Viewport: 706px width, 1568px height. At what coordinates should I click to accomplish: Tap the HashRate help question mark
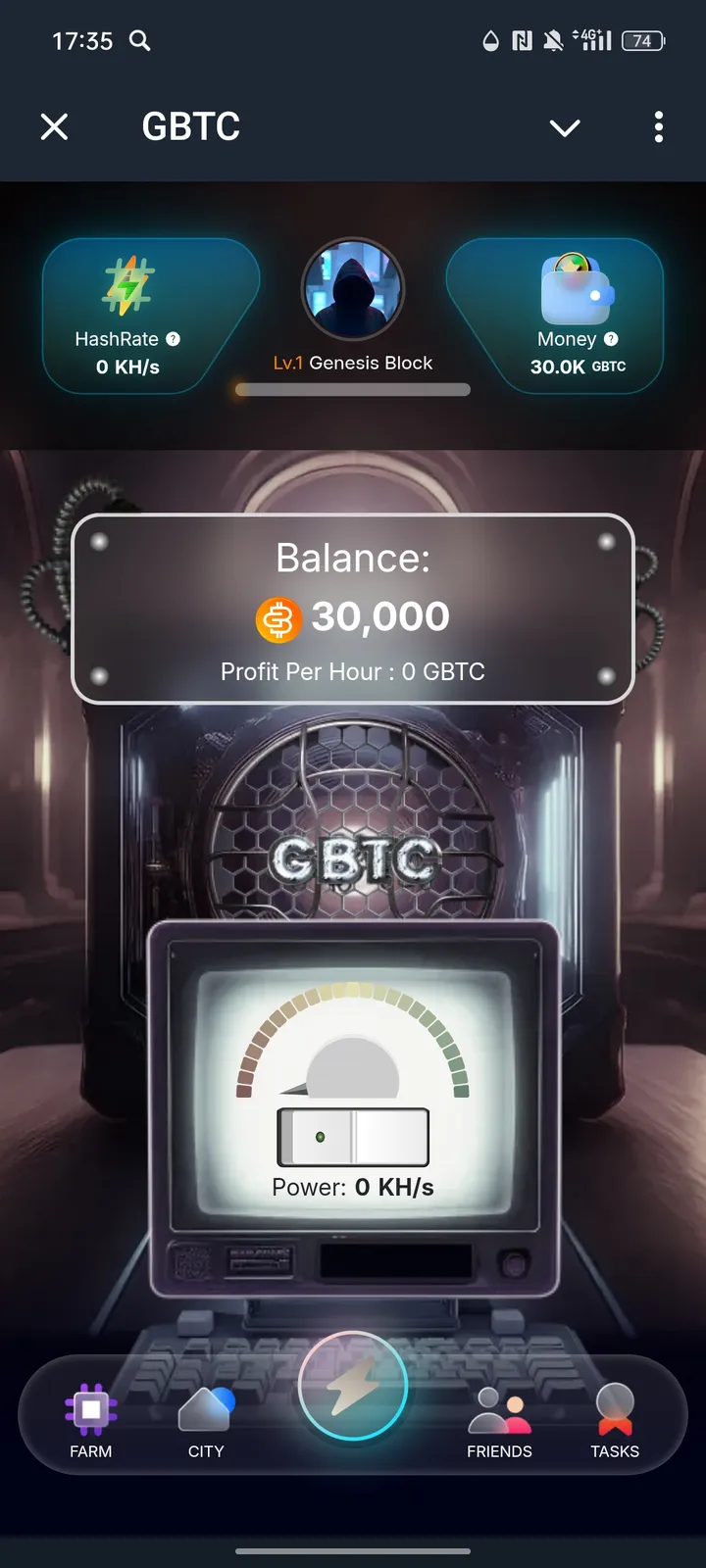click(x=173, y=339)
